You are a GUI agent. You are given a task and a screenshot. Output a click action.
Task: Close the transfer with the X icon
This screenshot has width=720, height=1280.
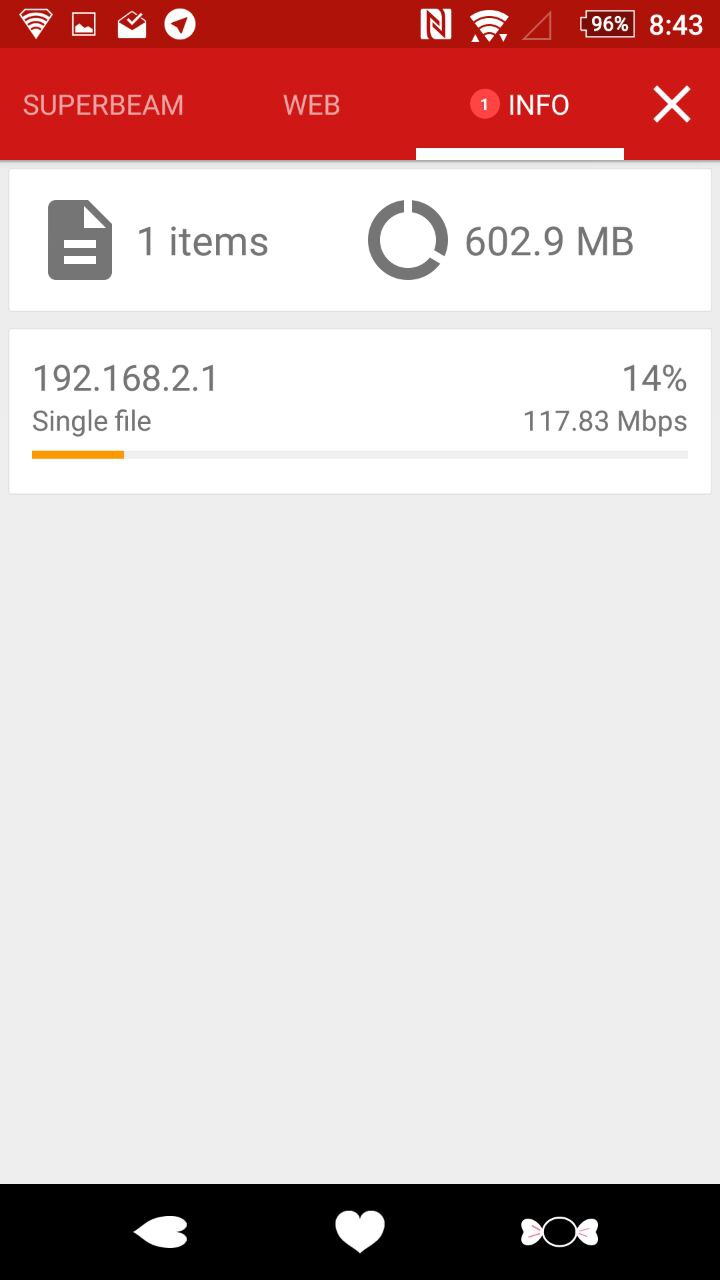(x=672, y=104)
